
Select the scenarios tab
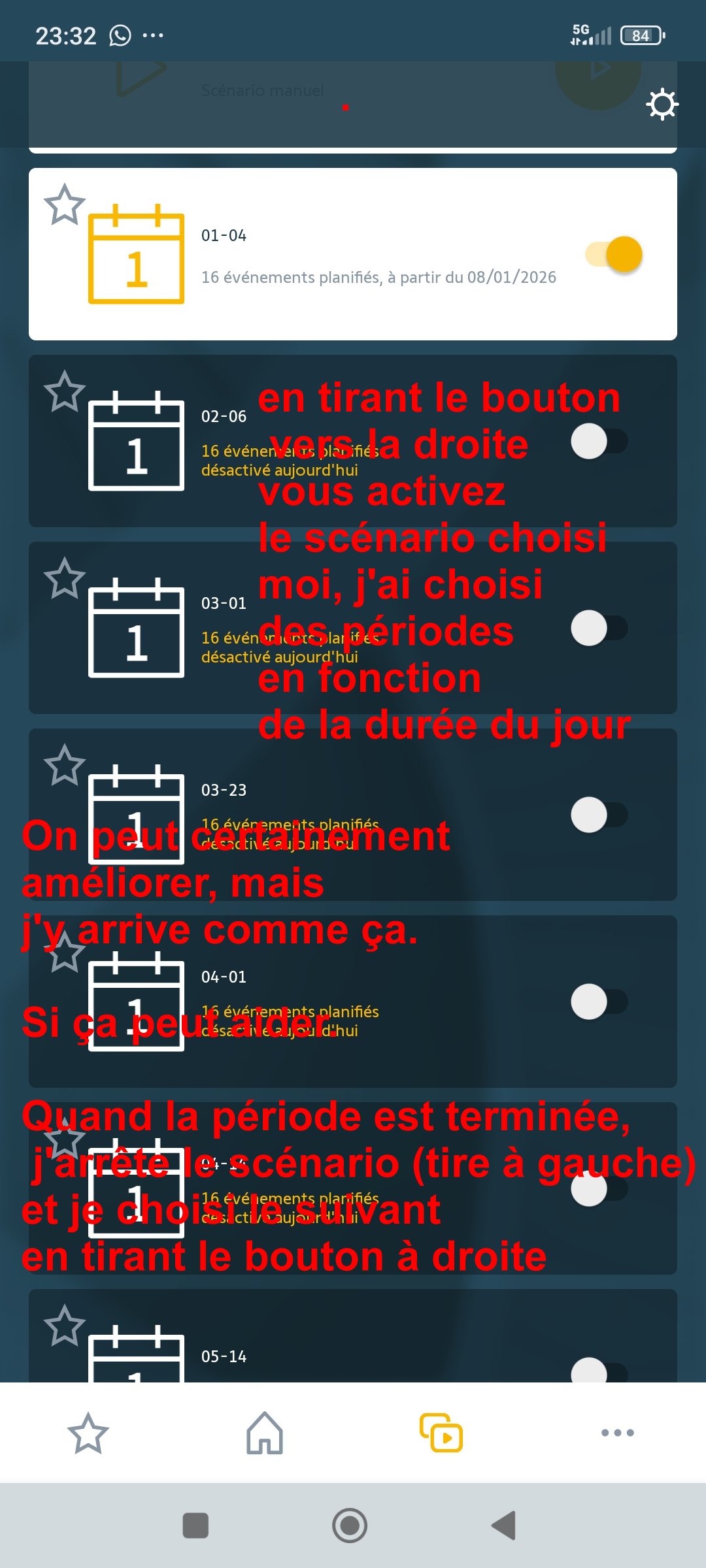pyautogui.click(x=441, y=1433)
